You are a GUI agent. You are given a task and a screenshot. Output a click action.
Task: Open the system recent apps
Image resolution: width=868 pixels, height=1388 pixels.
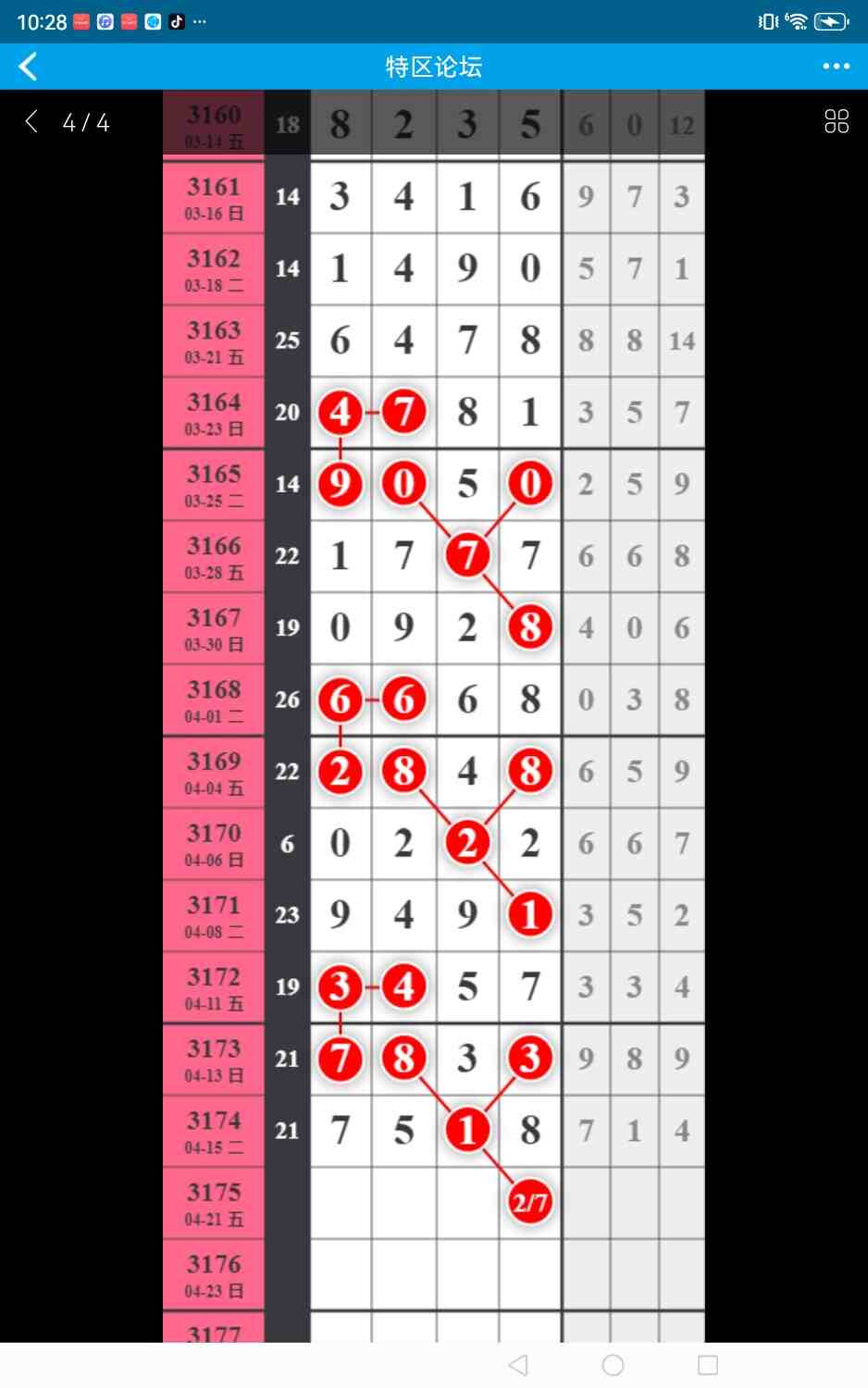(x=708, y=1365)
